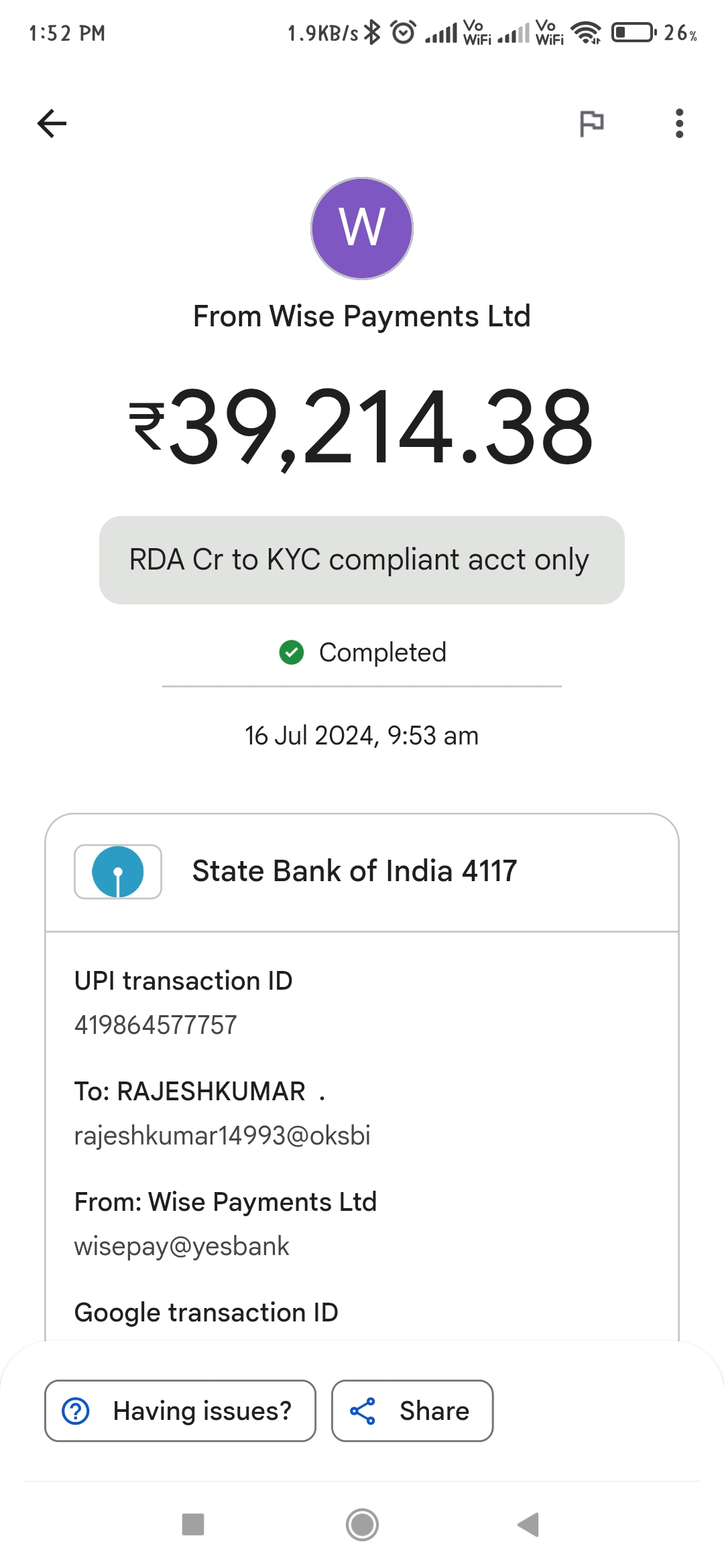Image resolution: width=724 pixels, height=1568 pixels.
Task: Open recent apps with the square button
Action: tap(193, 1524)
